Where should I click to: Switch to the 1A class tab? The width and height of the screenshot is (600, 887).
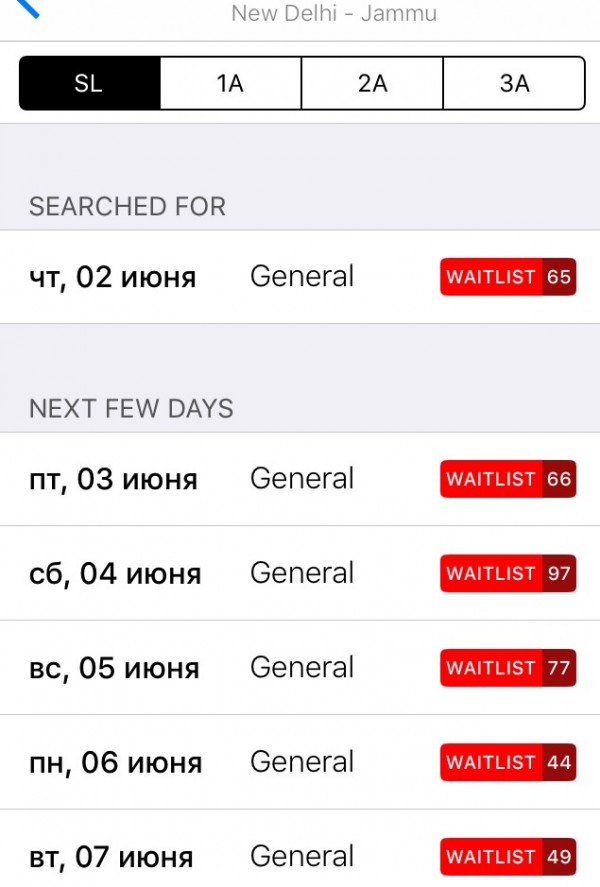pos(230,83)
